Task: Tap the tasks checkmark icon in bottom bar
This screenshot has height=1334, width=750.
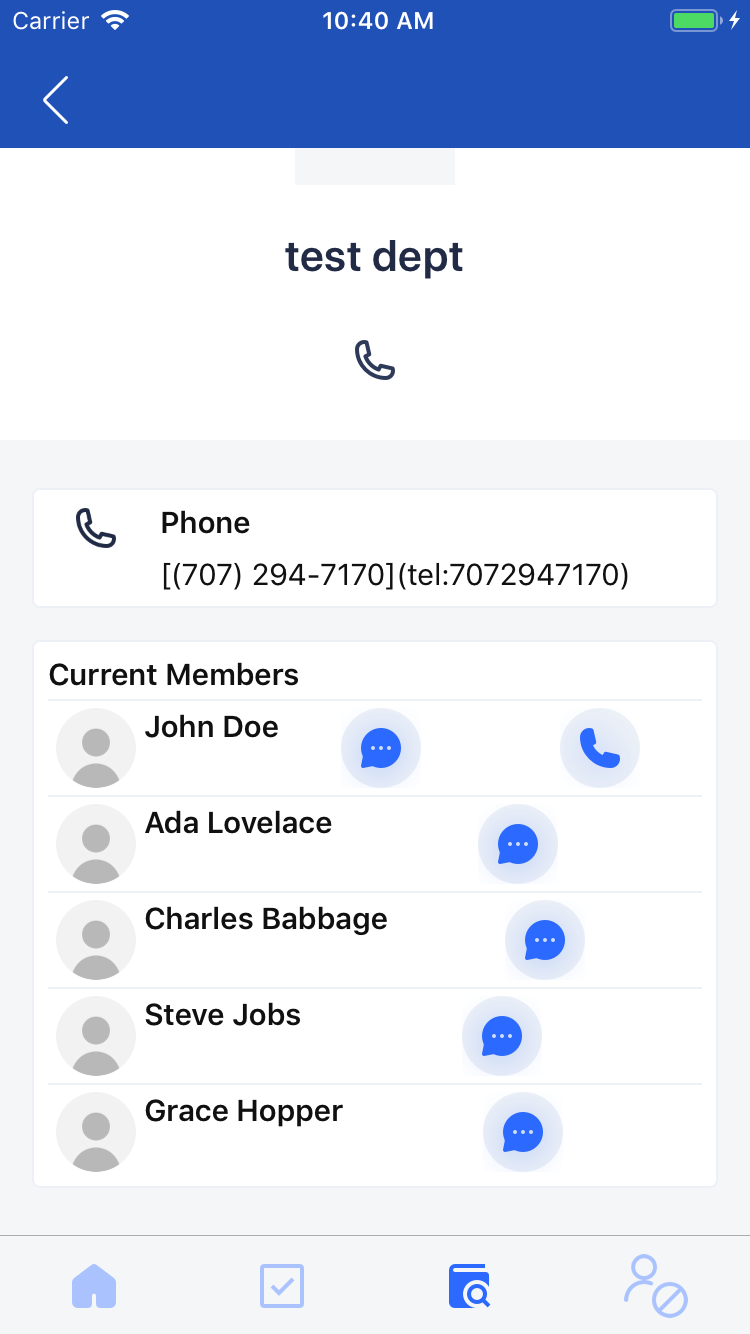Action: 281,1286
